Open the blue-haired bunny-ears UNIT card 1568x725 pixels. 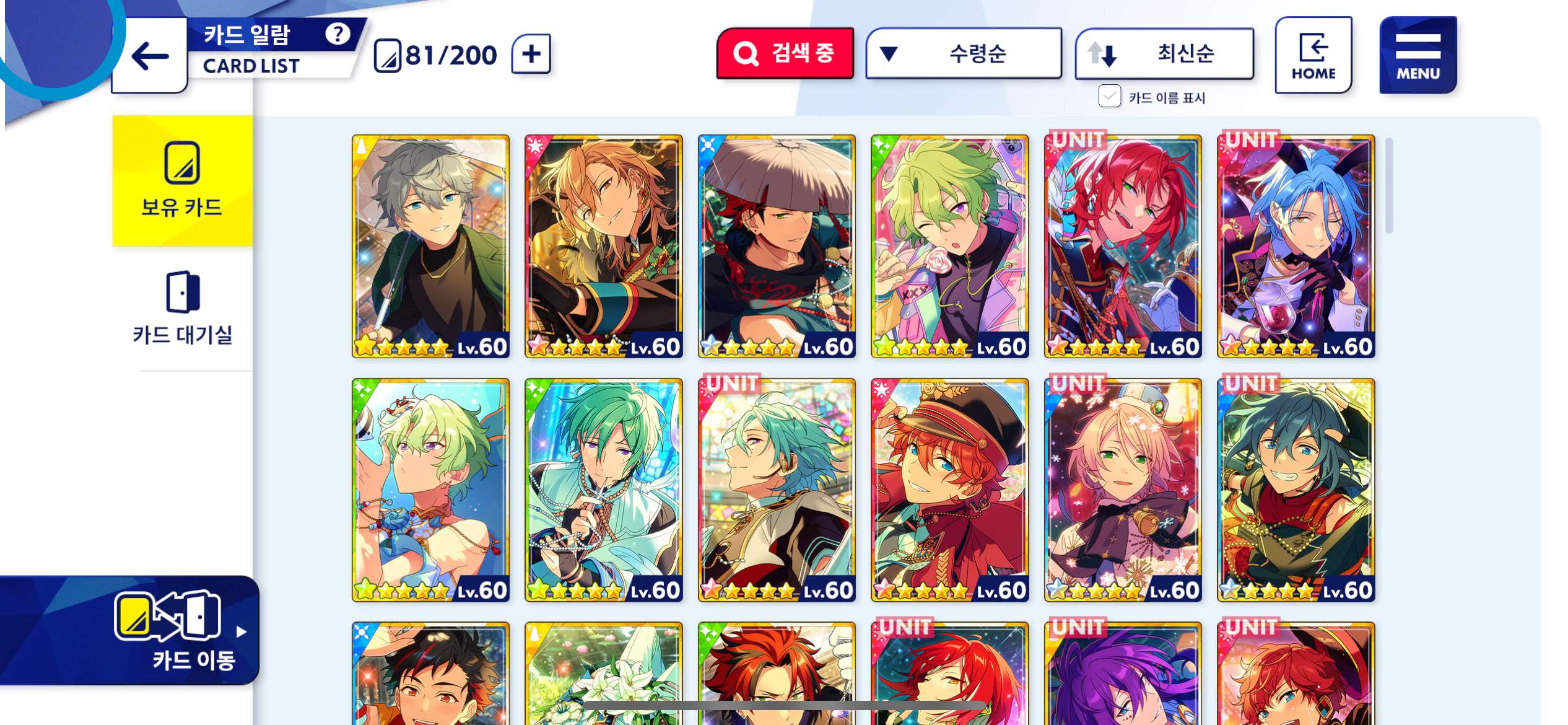(1296, 246)
